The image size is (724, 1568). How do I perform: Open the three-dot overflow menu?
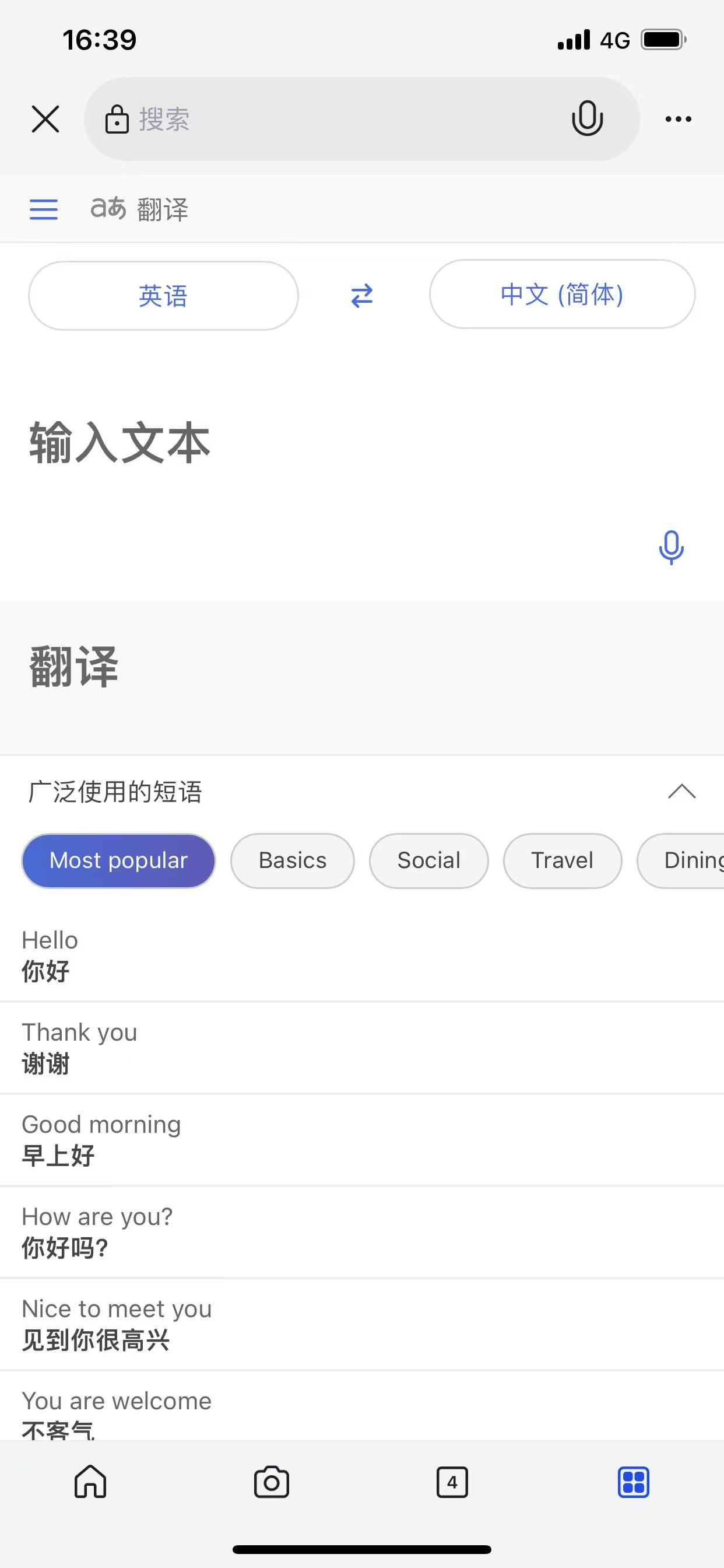pos(678,118)
